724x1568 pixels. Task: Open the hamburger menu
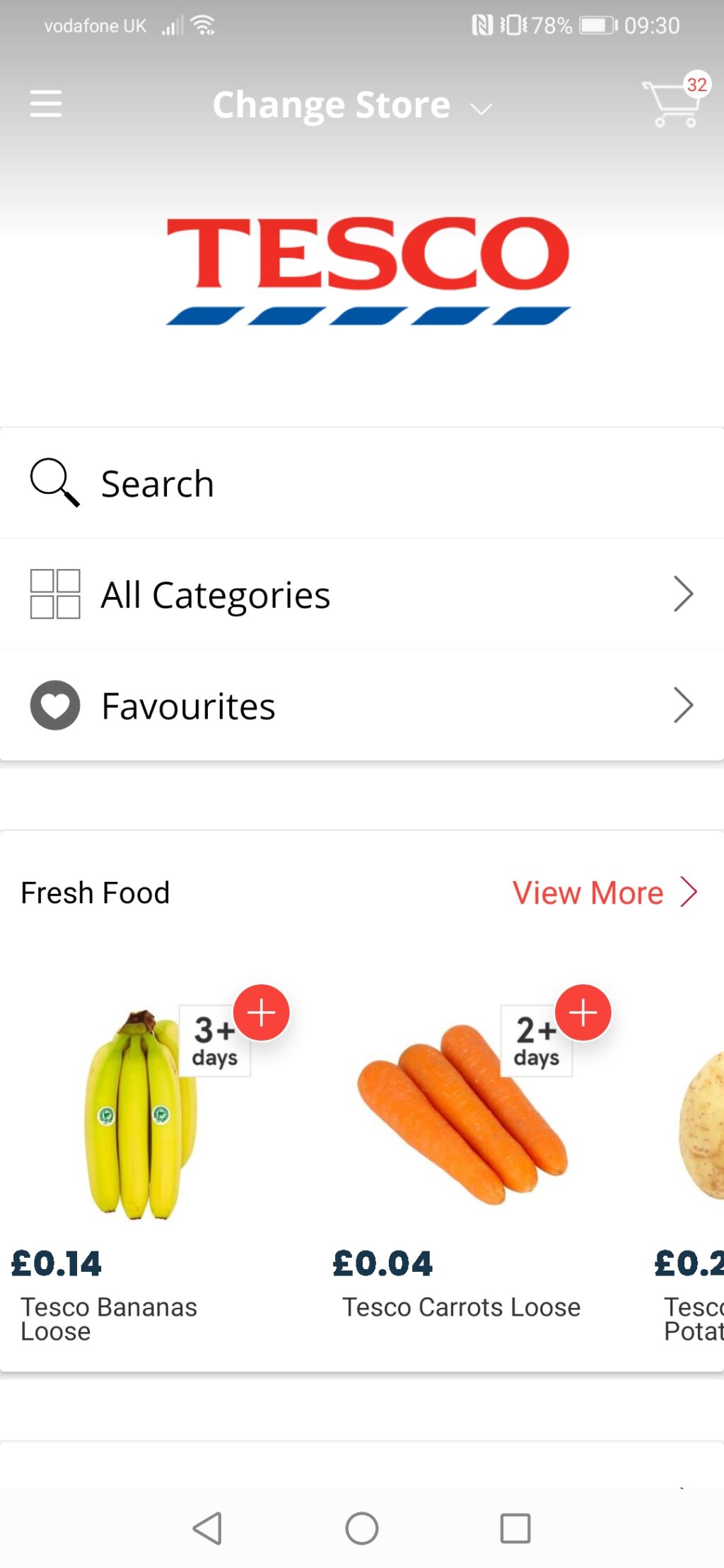(x=46, y=104)
